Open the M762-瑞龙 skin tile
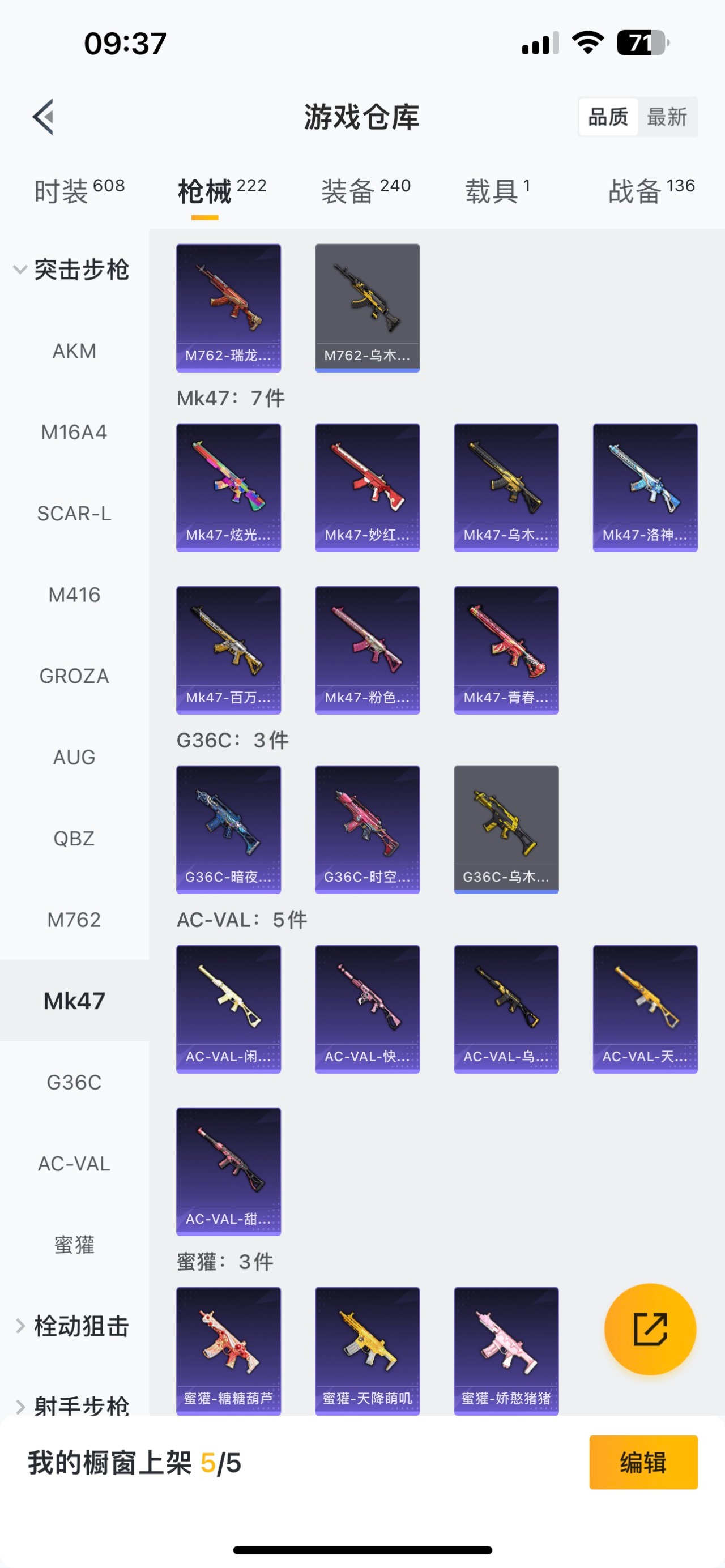The image size is (725, 1568). coord(228,308)
